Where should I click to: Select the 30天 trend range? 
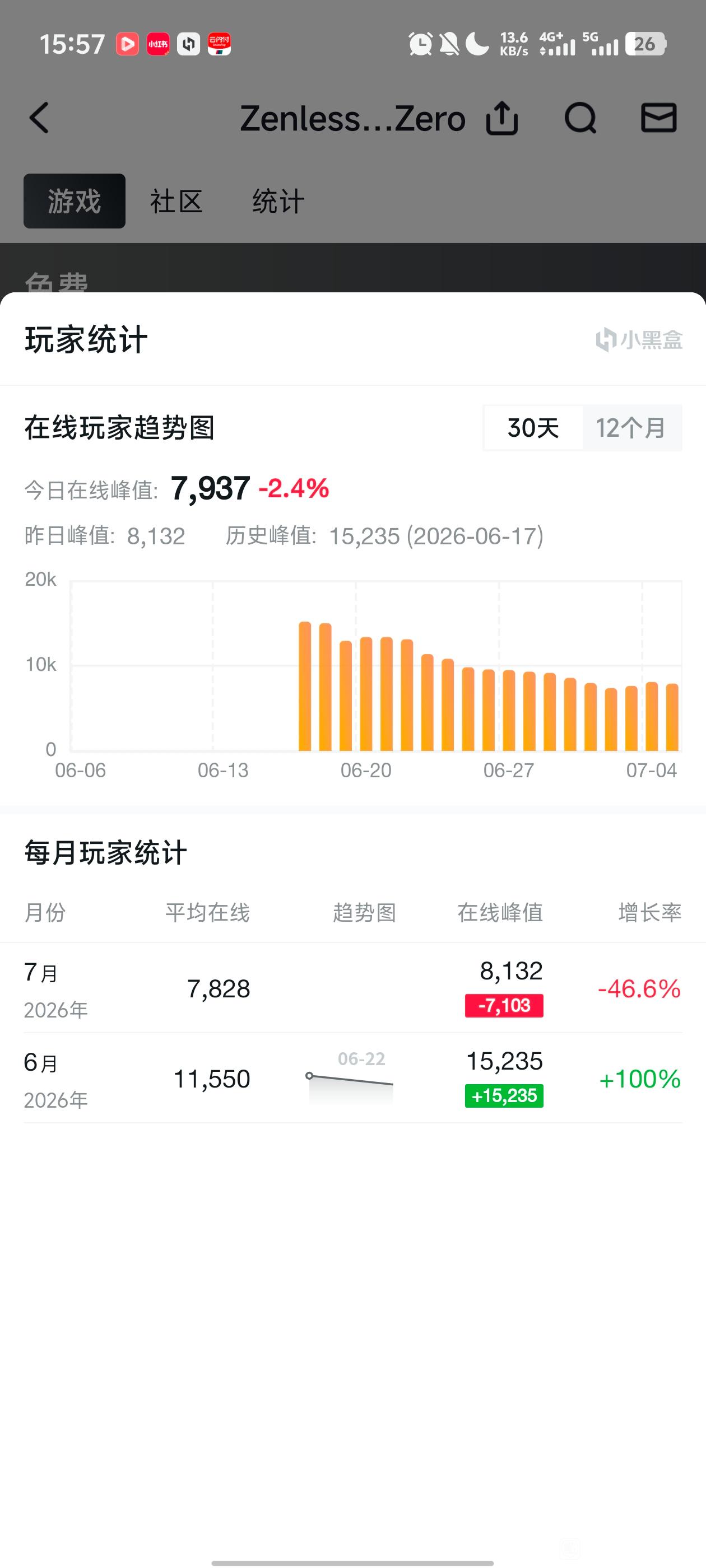(533, 428)
